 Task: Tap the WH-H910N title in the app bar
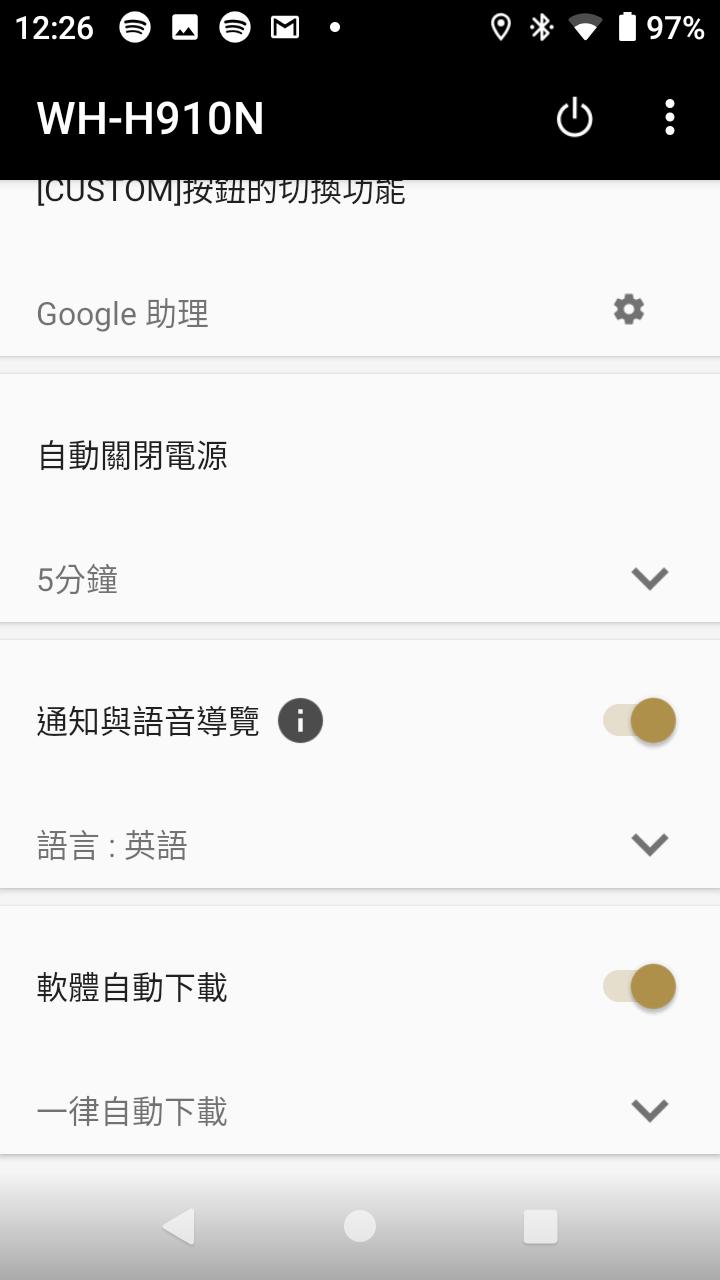click(150, 117)
